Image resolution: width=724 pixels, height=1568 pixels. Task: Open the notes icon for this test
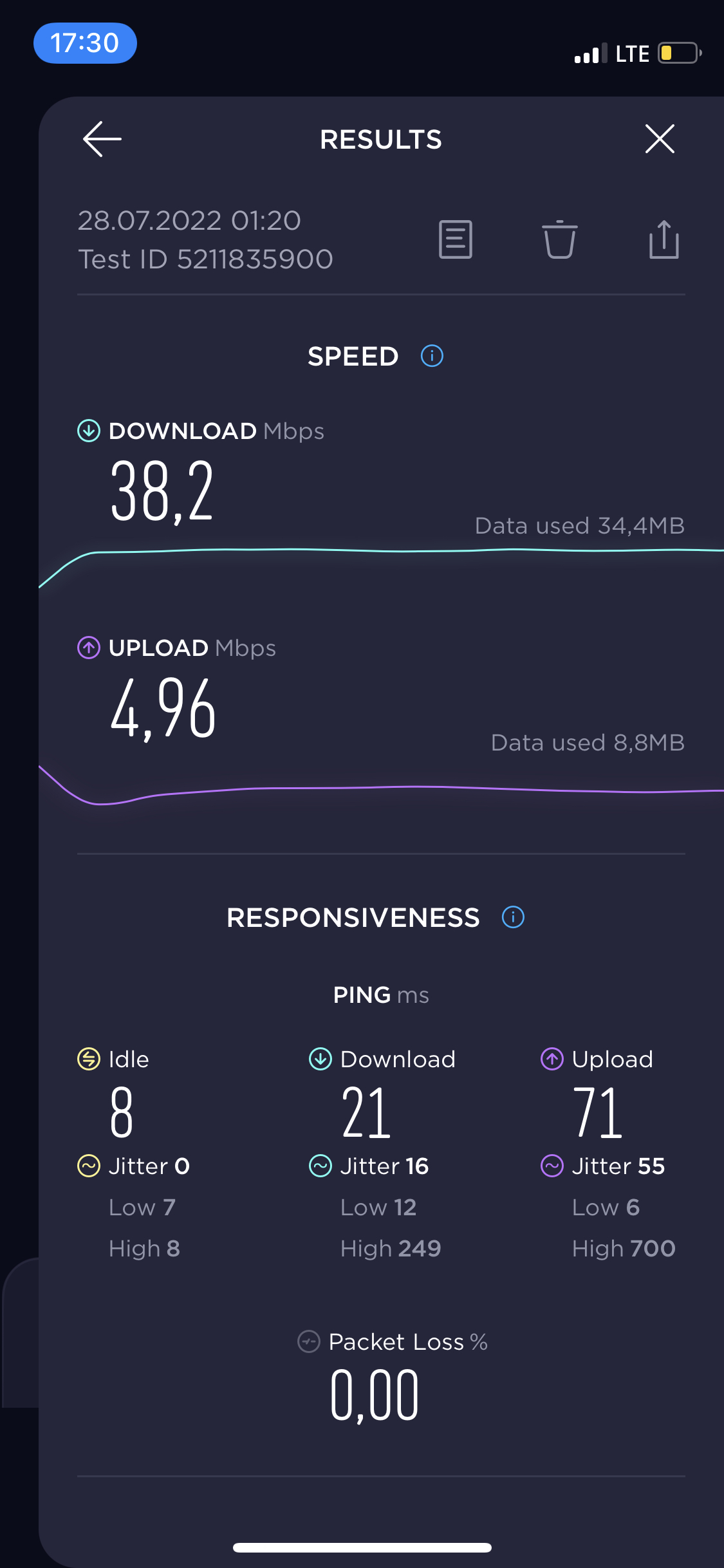tap(456, 239)
